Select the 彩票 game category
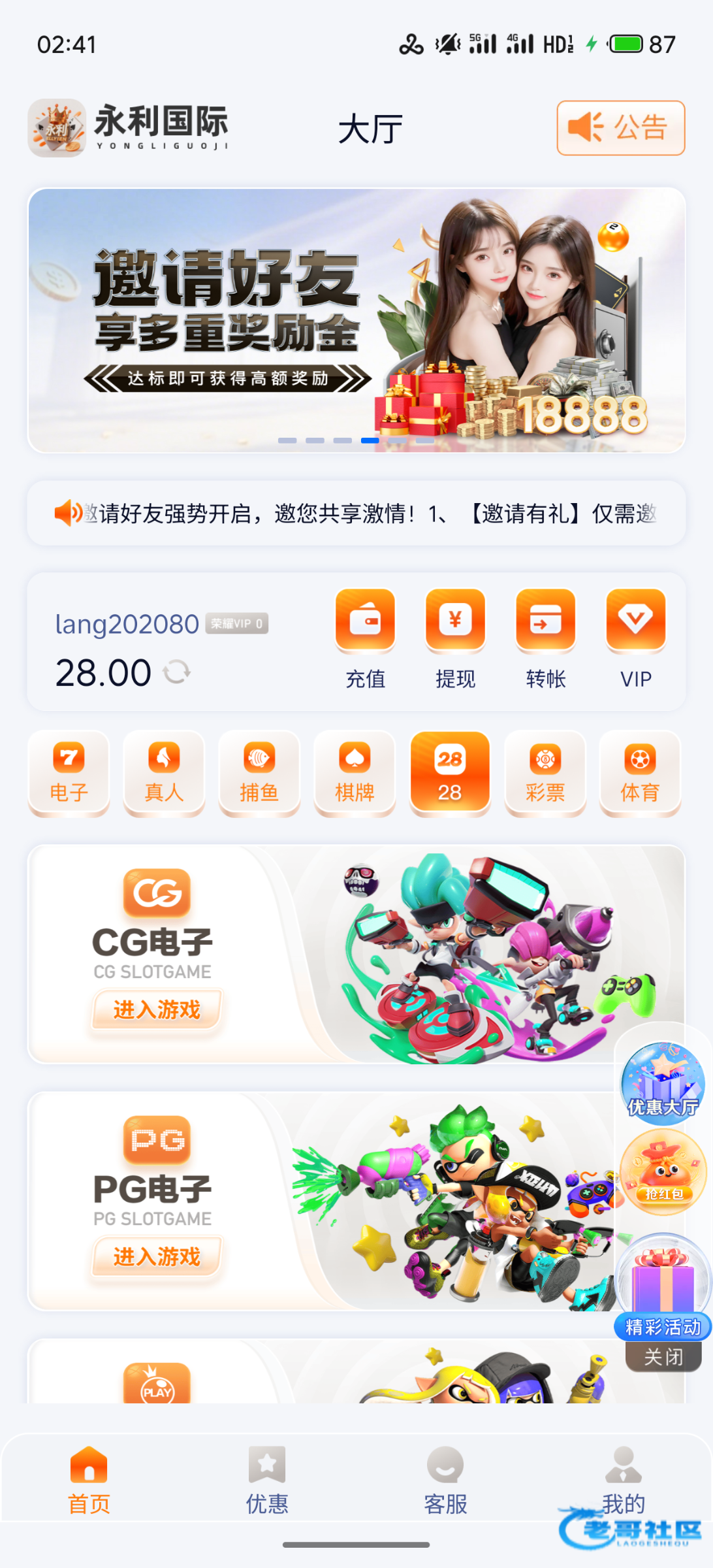 [x=545, y=773]
